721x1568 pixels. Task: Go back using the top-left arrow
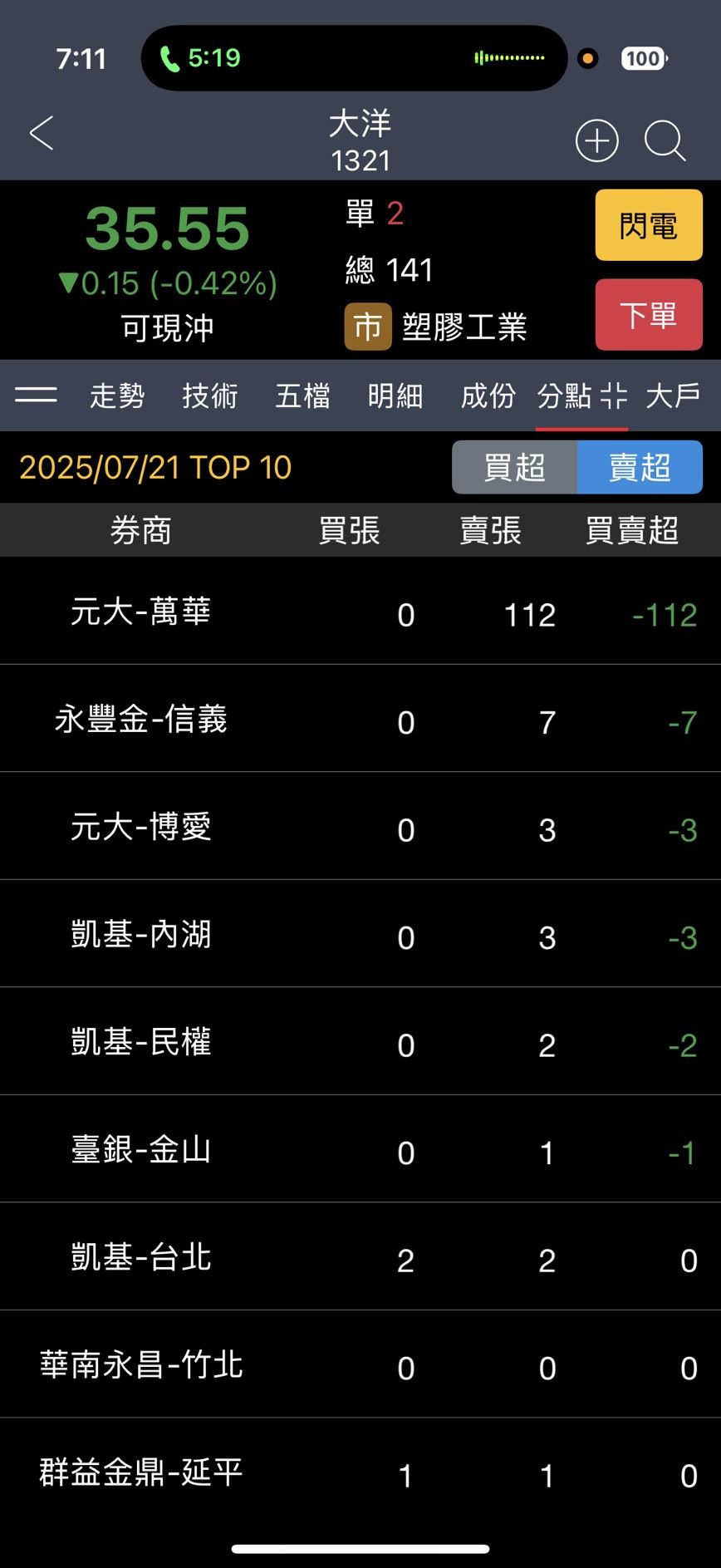click(x=42, y=133)
